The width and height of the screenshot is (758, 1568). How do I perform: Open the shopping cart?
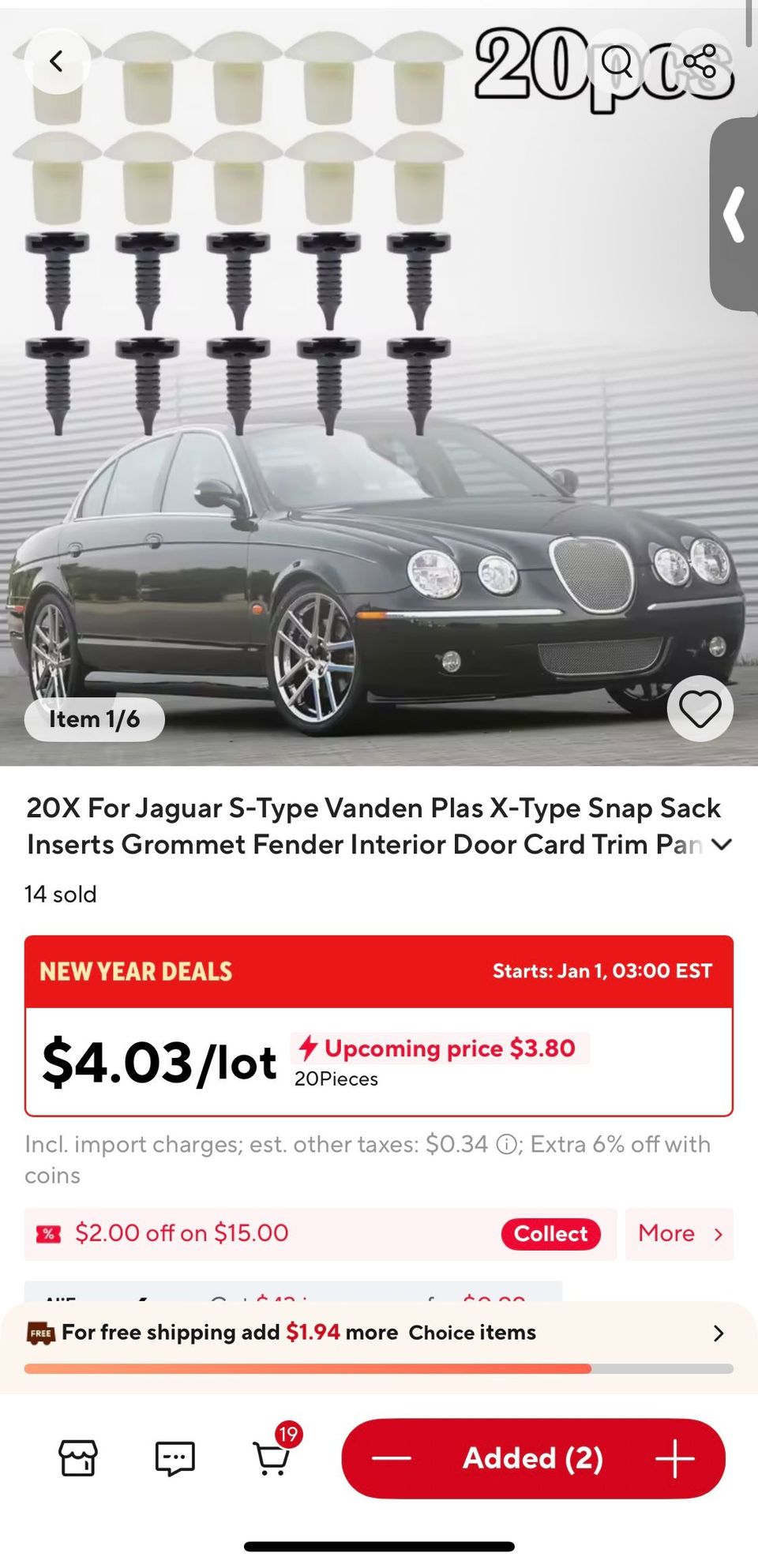pos(271,1457)
